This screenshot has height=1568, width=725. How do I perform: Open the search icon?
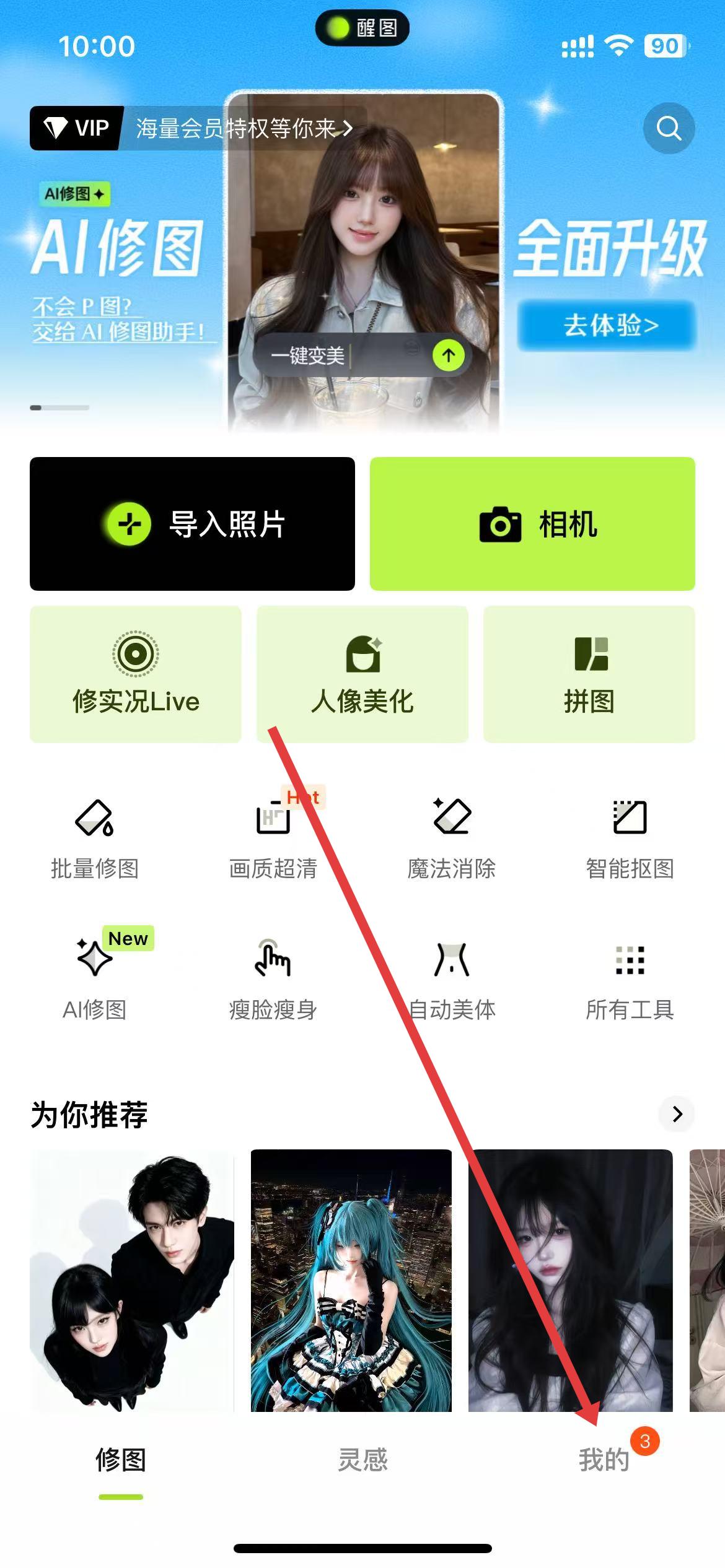(669, 128)
